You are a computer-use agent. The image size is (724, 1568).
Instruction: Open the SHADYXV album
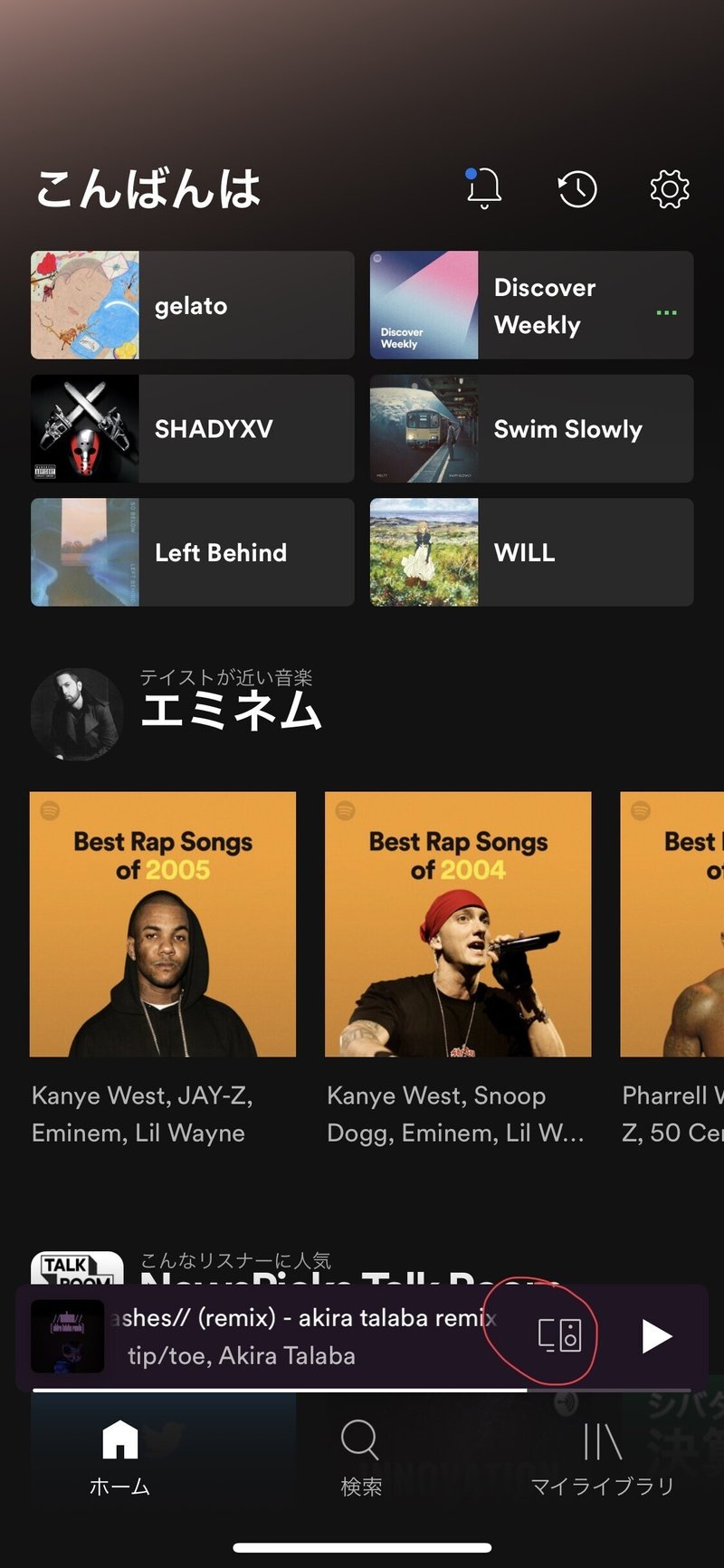(x=192, y=428)
